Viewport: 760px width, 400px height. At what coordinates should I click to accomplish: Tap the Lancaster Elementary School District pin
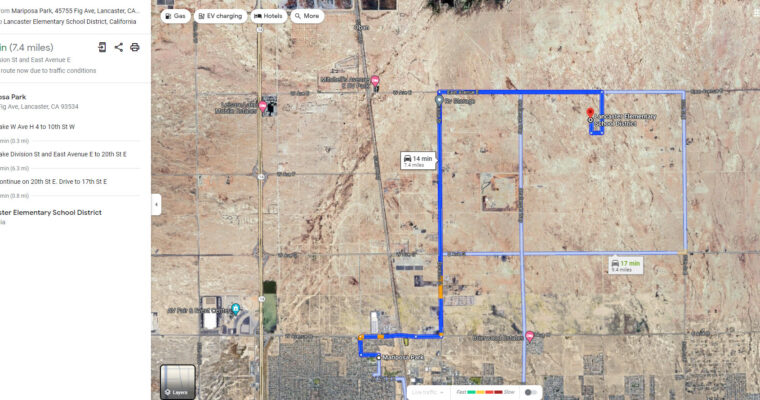[590, 114]
